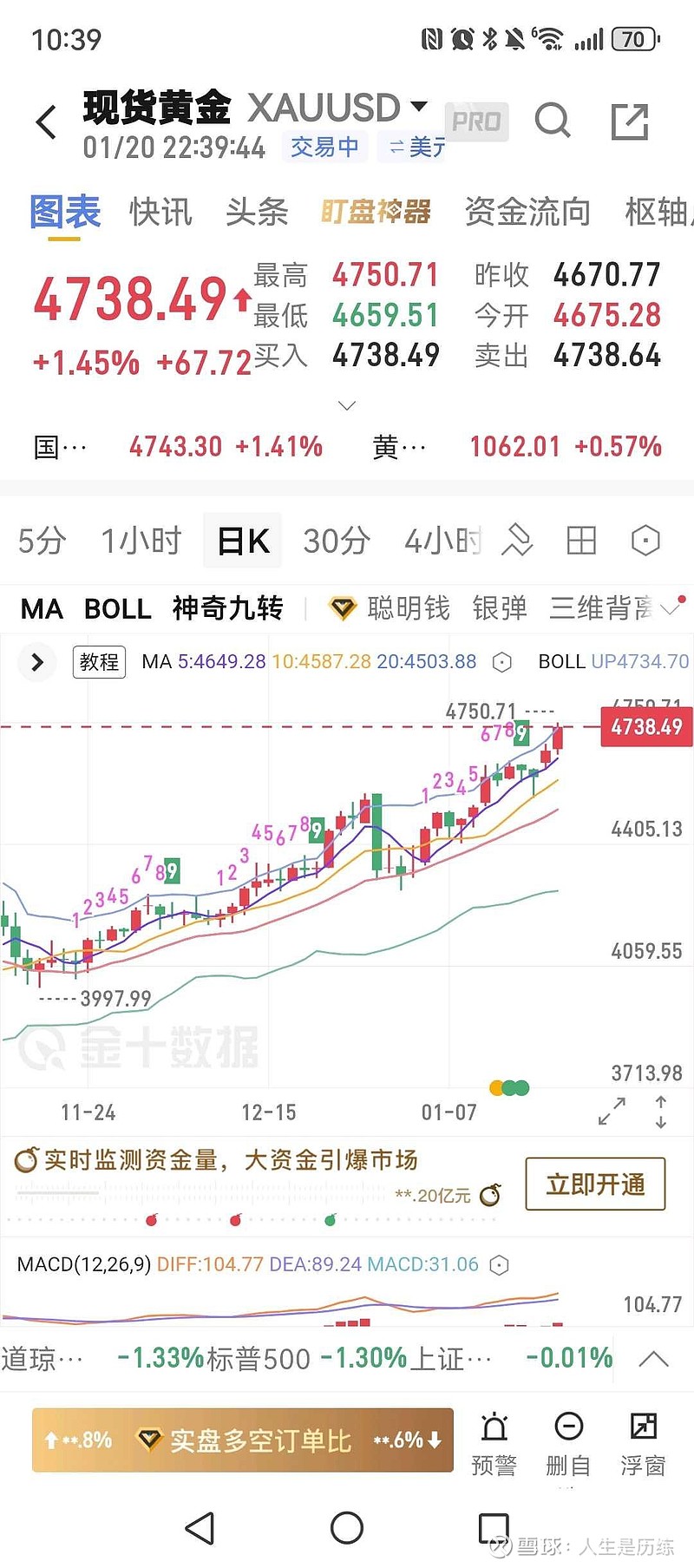Open the chart settings hexagon icon

pos(645,540)
